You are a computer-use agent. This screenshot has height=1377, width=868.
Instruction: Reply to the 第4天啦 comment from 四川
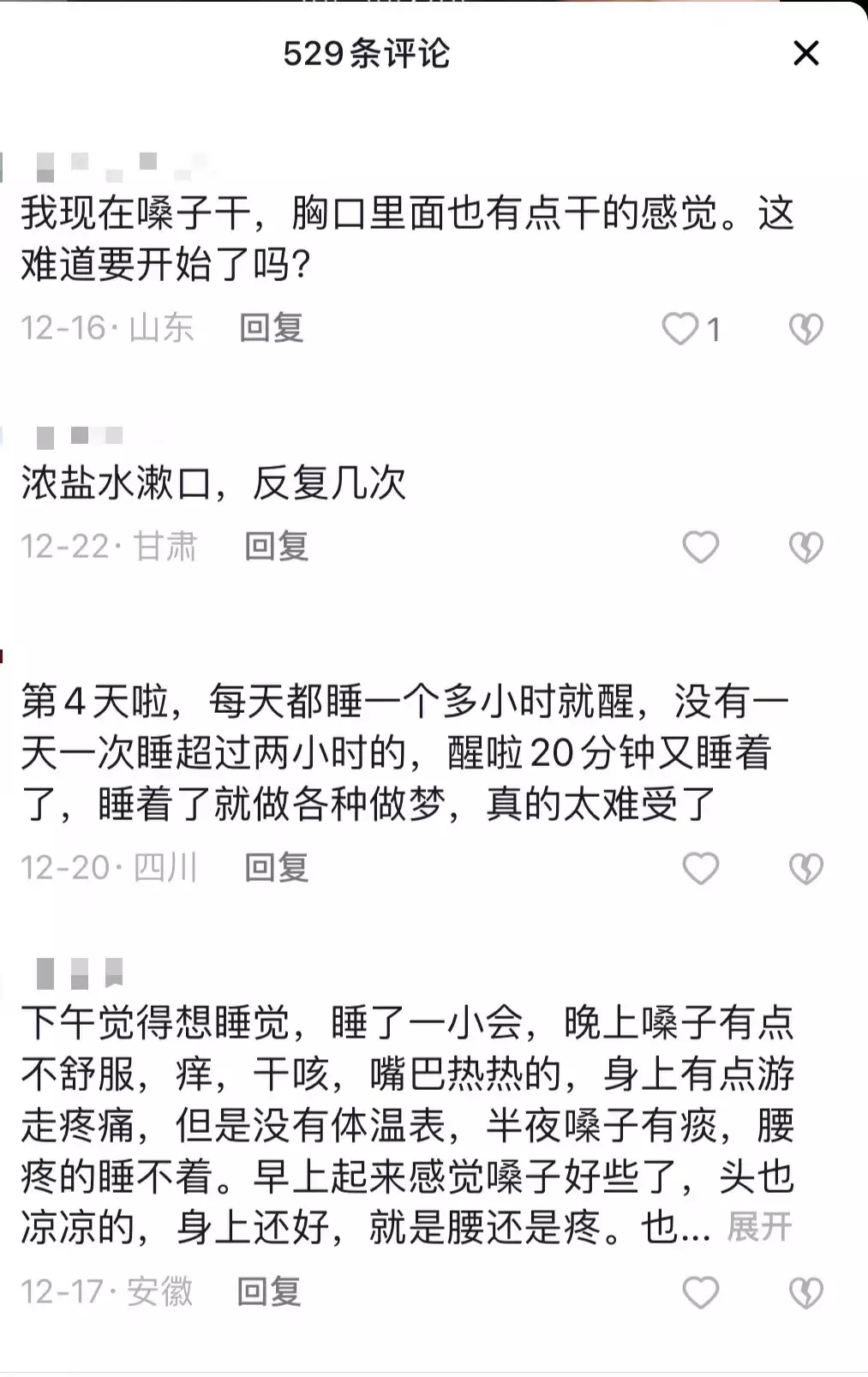(x=276, y=868)
